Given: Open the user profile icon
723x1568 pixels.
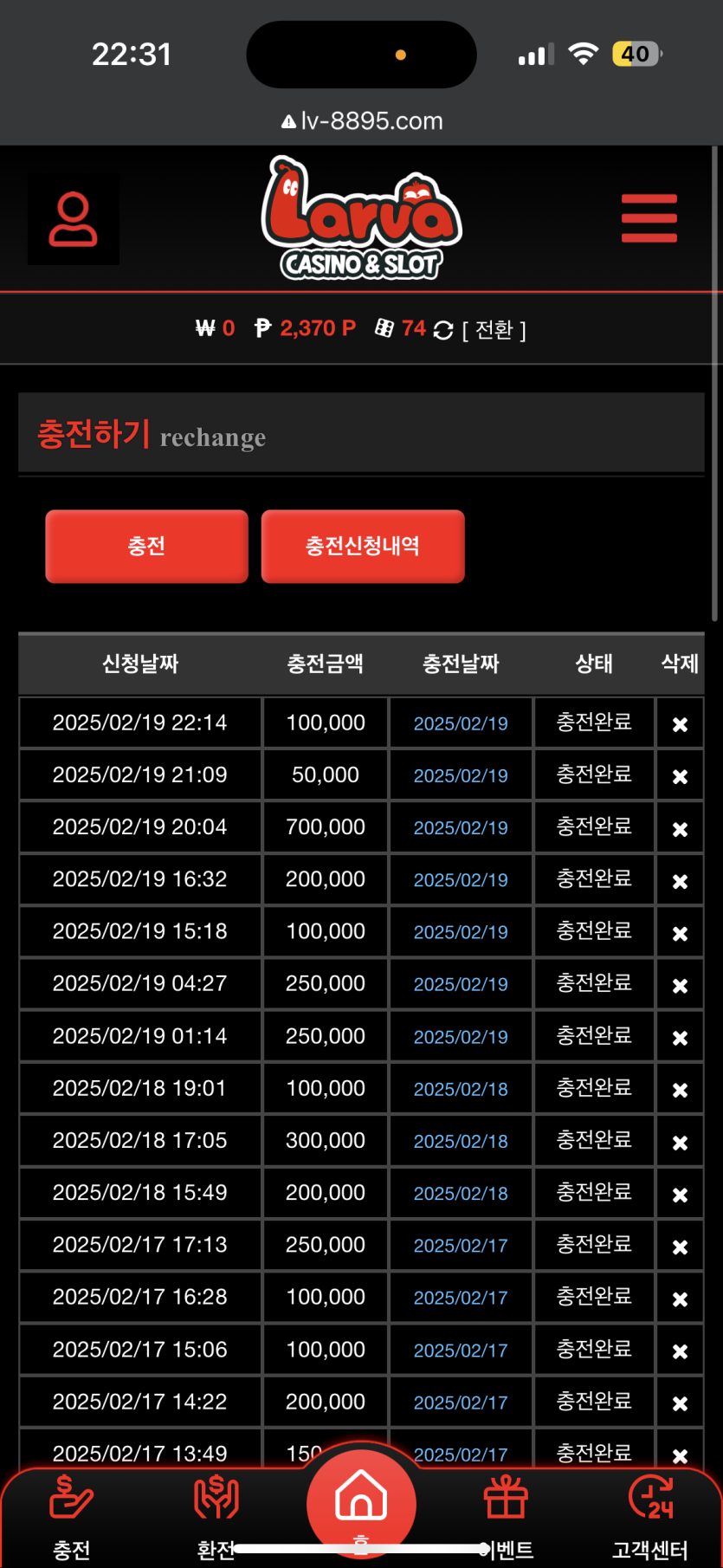Looking at the screenshot, I should (x=74, y=219).
